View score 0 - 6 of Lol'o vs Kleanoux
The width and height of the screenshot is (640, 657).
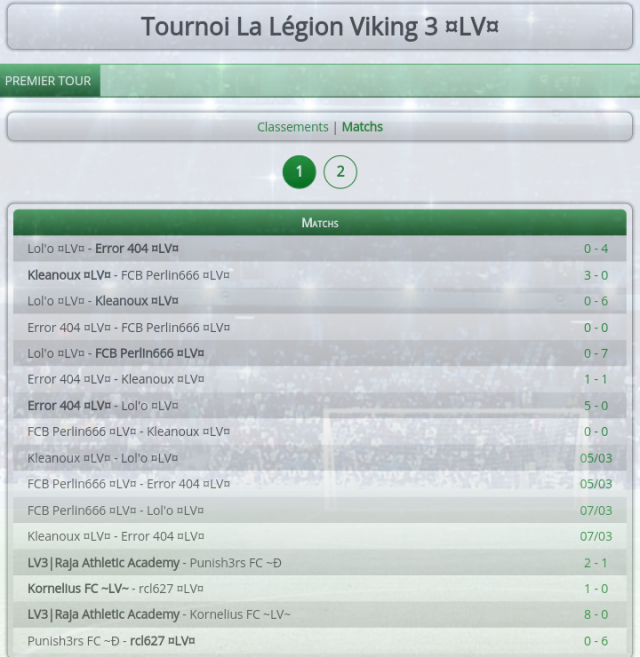(596, 301)
